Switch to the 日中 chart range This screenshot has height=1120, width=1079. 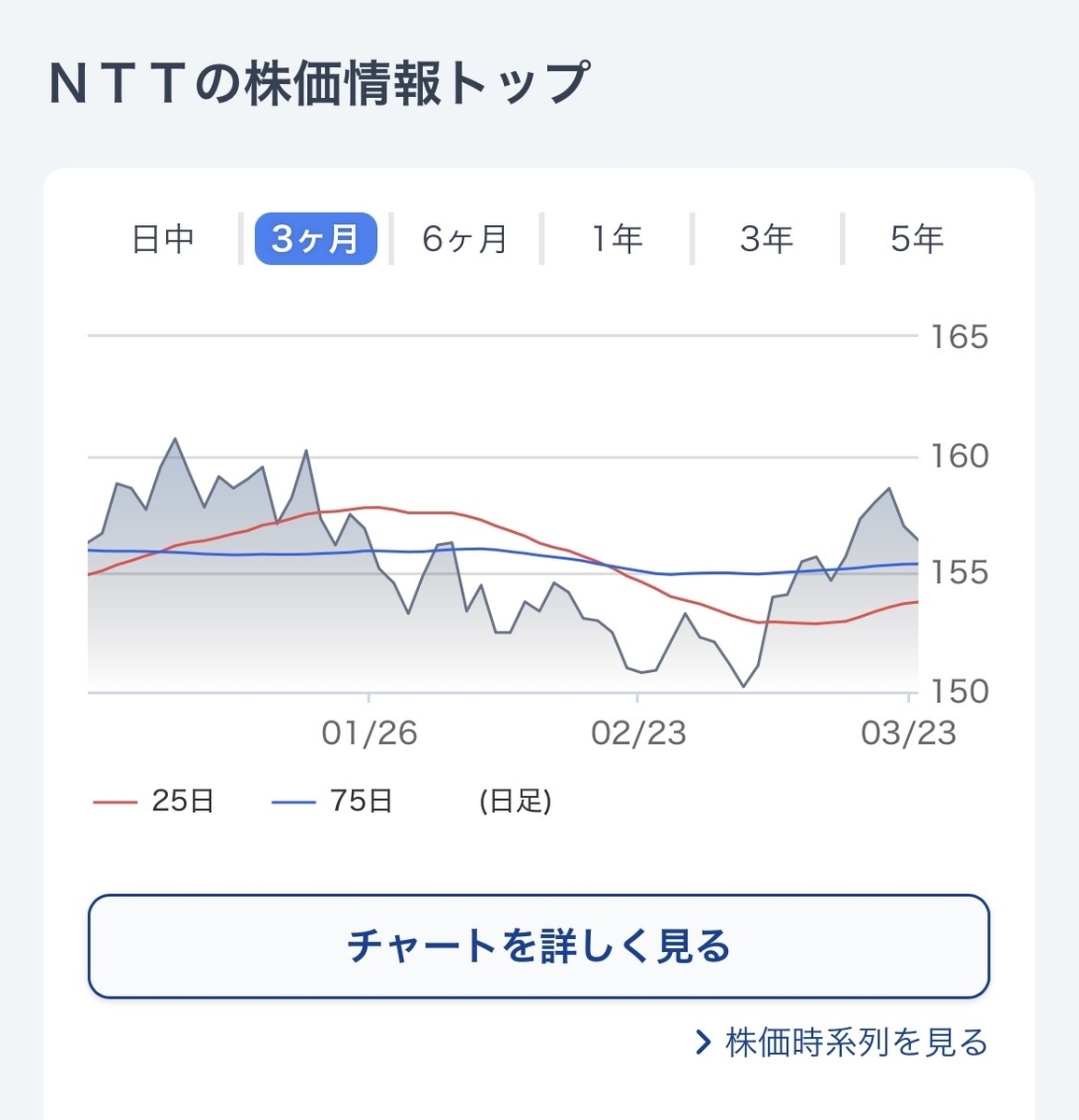coord(163,239)
